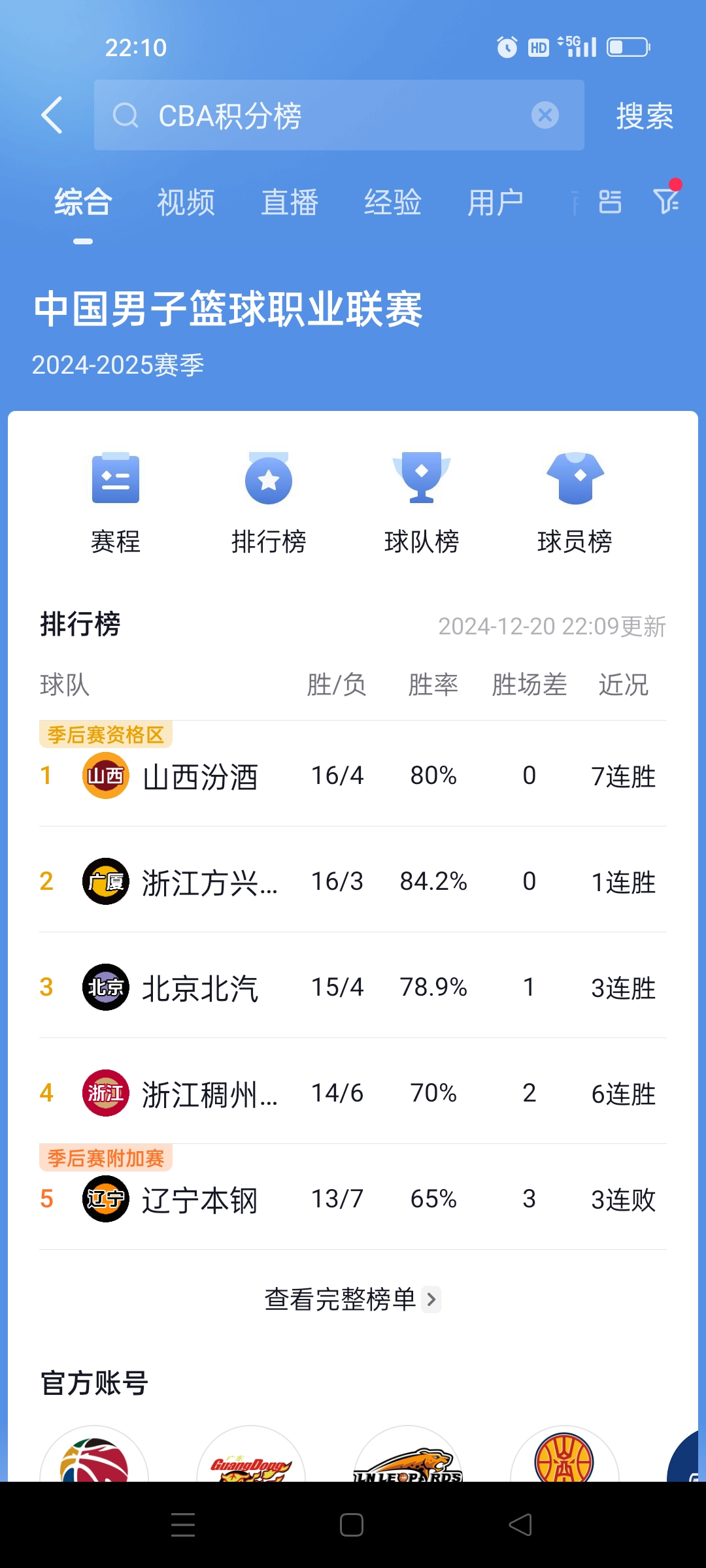Click the 浙江方兴 team logo

(105, 881)
